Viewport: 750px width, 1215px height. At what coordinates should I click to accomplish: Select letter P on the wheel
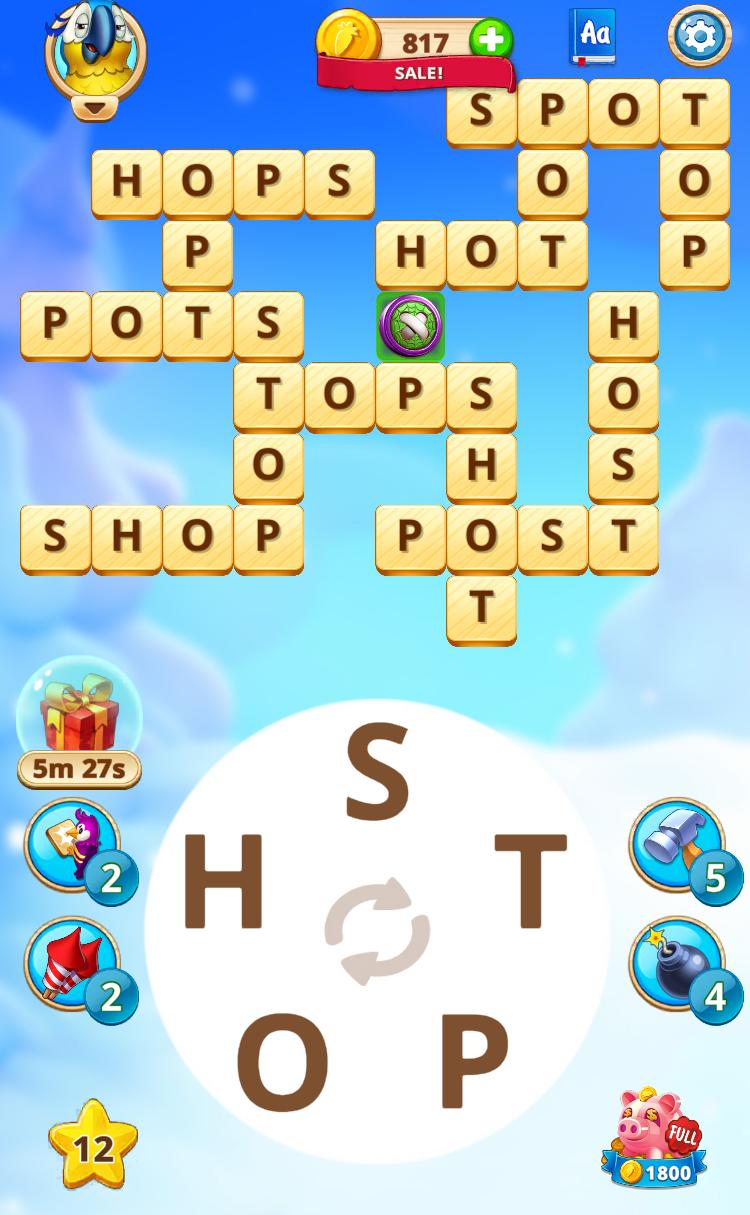(x=473, y=1061)
